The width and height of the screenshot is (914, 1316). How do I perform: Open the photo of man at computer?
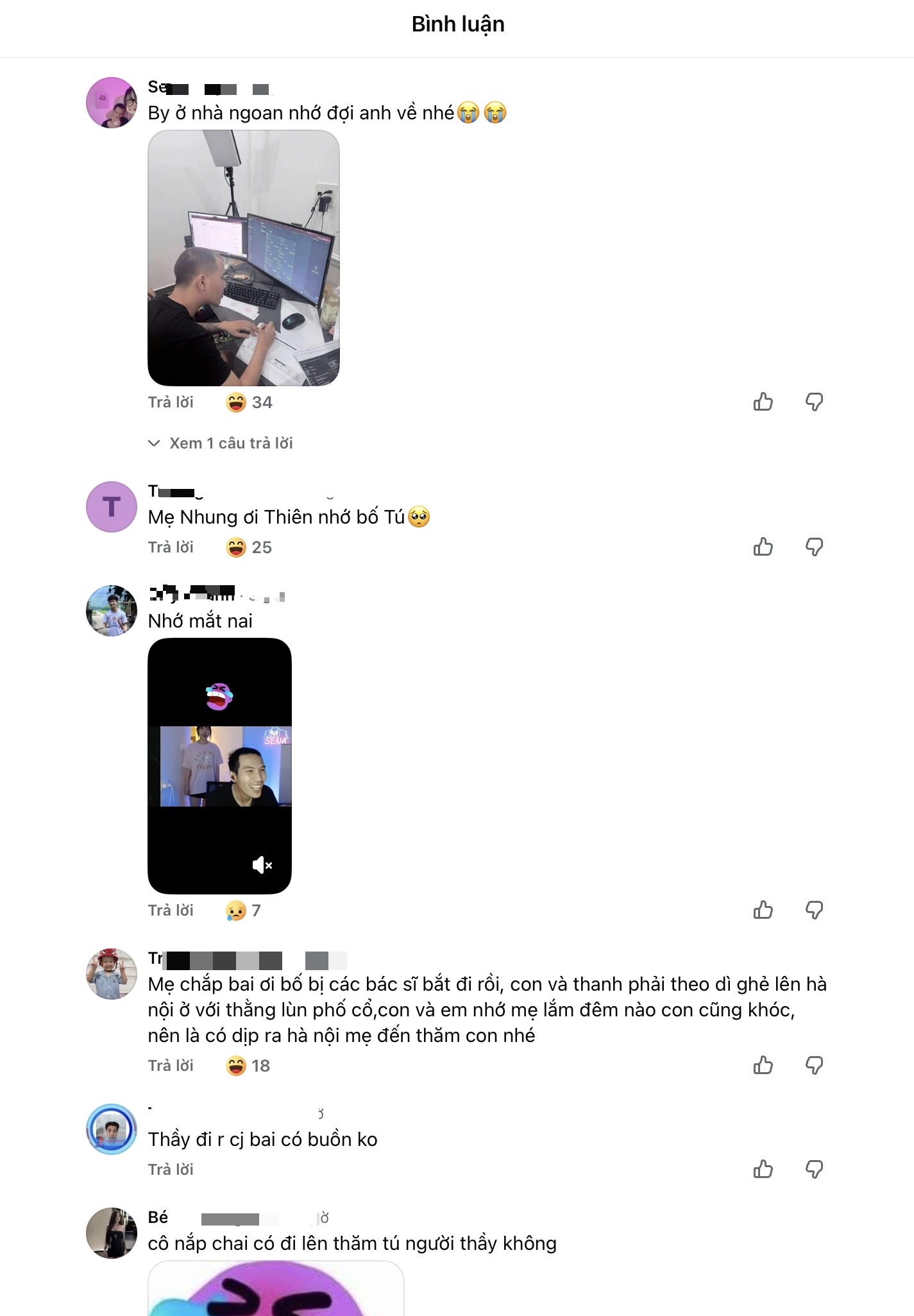pos(244,258)
